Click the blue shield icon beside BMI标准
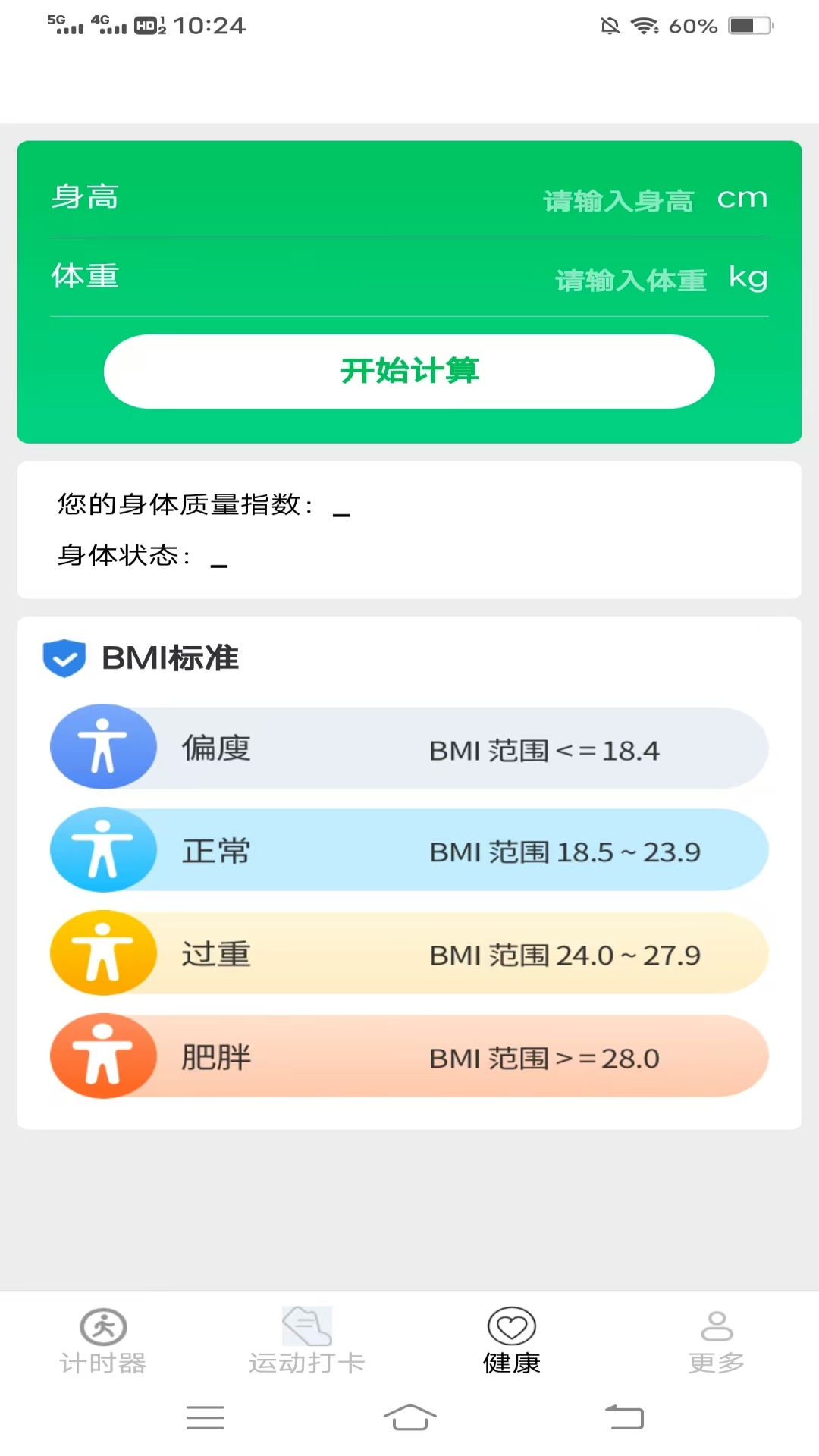Viewport: 819px width, 1456px height. tap(65, 658)
